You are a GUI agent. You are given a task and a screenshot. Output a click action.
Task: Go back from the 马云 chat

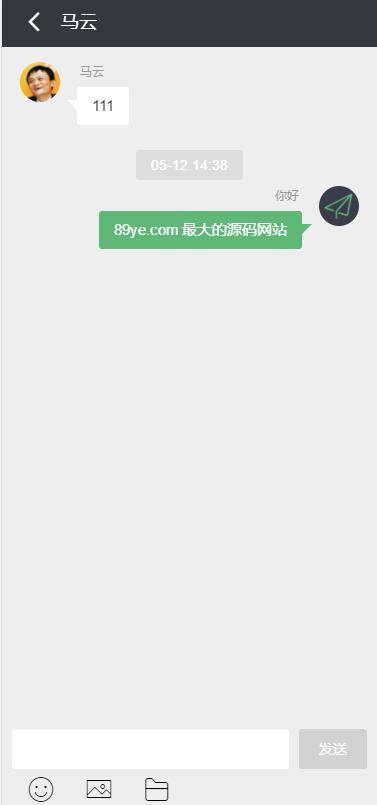[34, 22]
